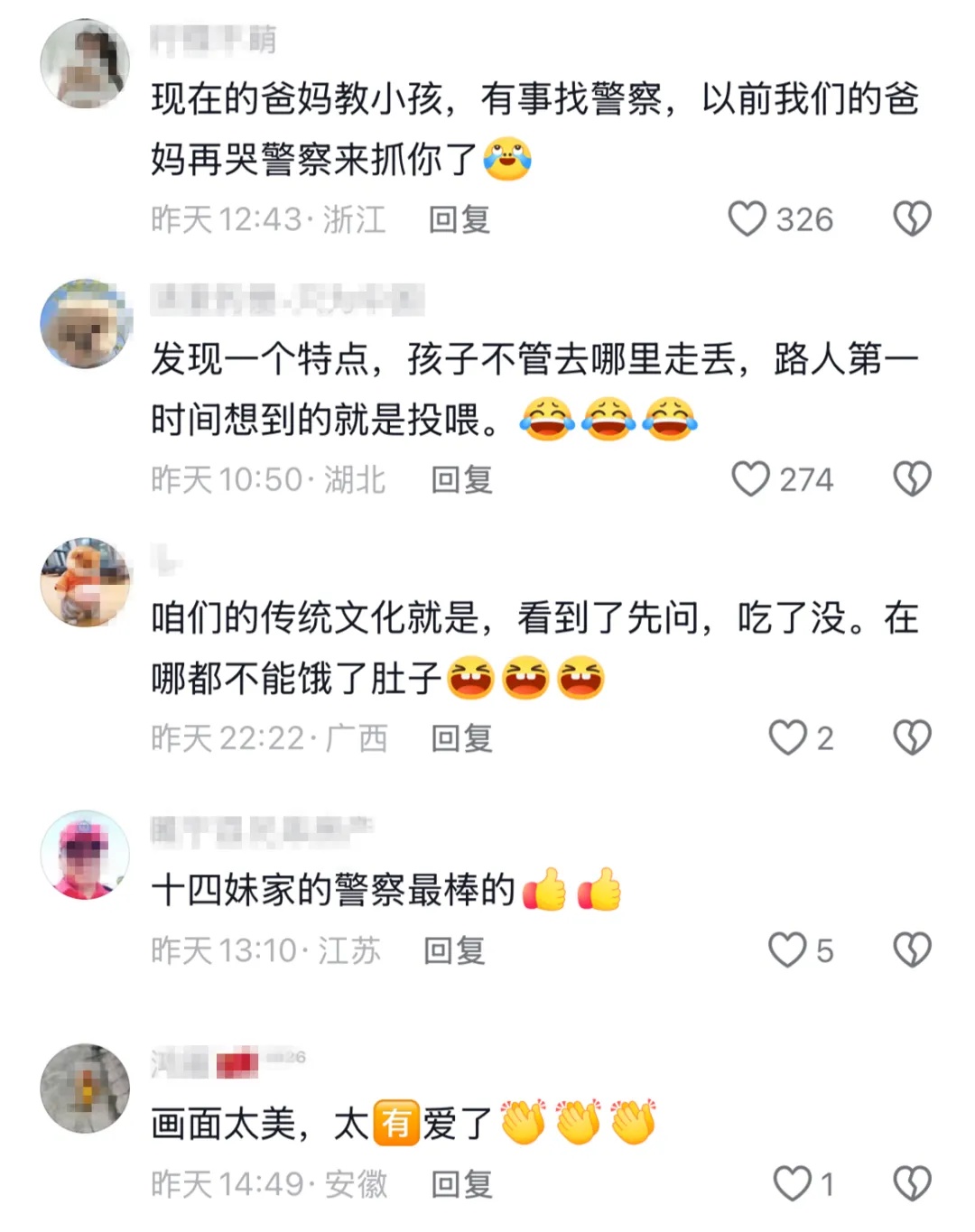The image size is (975, 1232).
Task: Tap the broken-heart dislike on the first comment
Action: coord(914,218)
